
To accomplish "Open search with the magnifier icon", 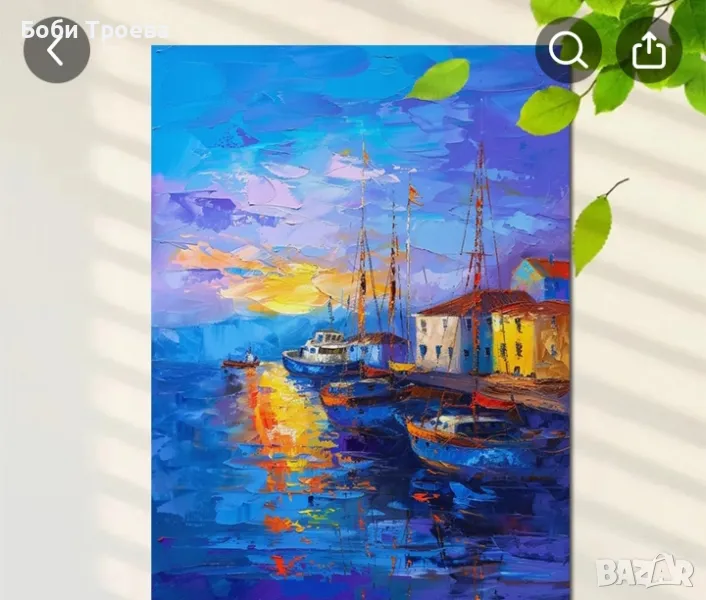I will click(x=568, y=49).
